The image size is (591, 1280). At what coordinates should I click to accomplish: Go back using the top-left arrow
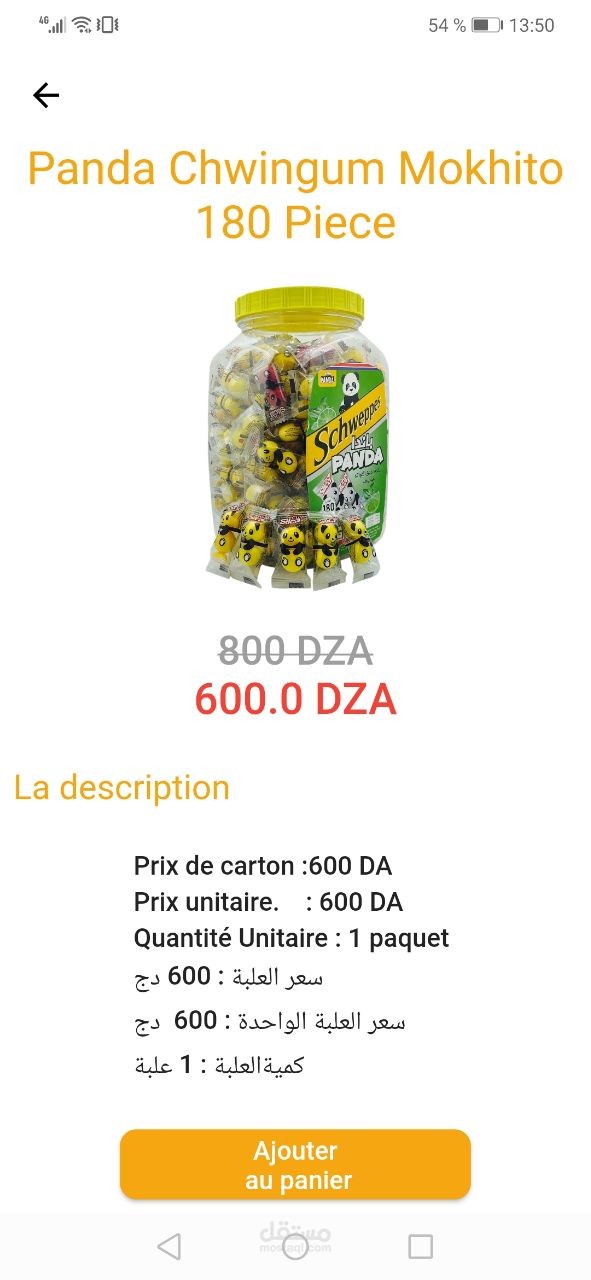pos(46,95)
